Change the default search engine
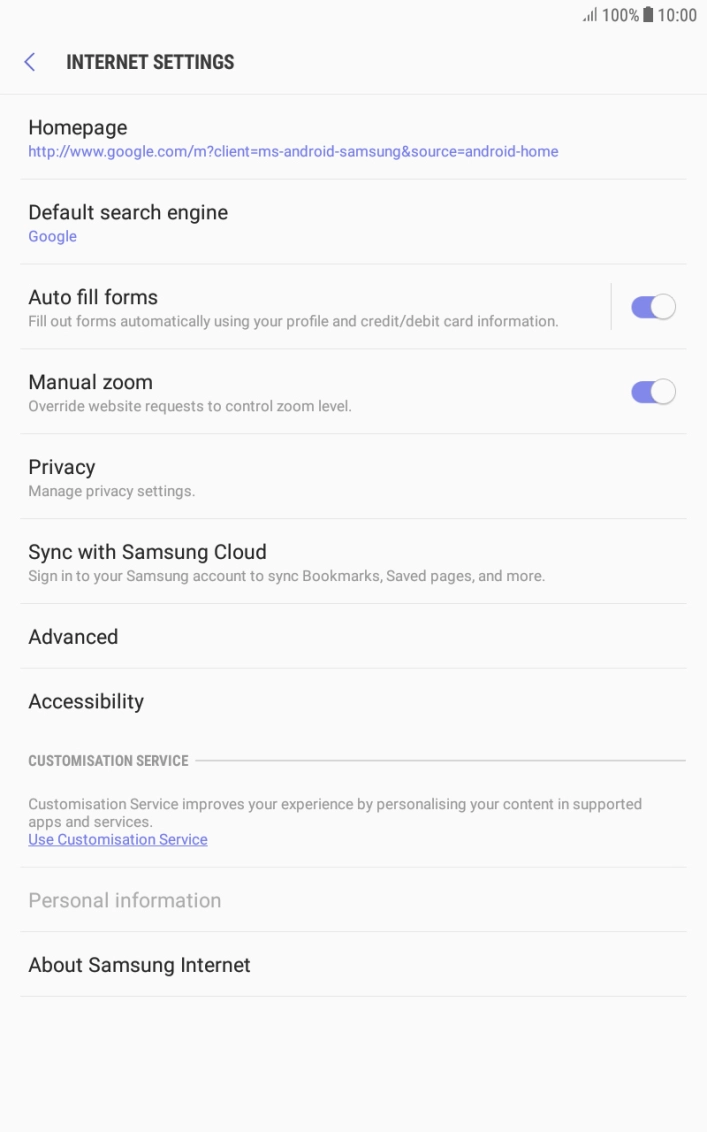The height and width of the screenshot is (1132, 707). pos(353,222)
